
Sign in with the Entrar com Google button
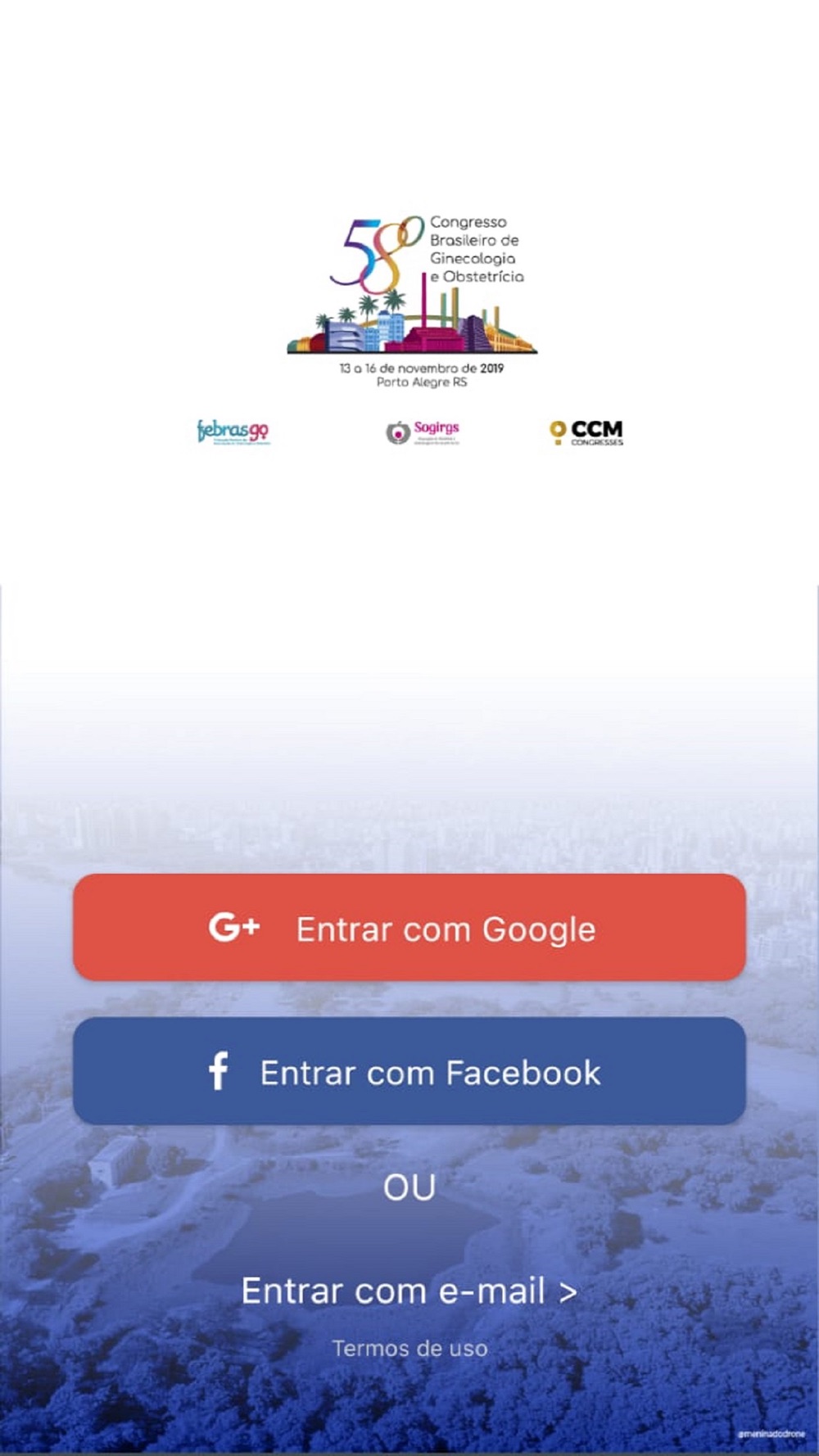[x=409, y=927]
